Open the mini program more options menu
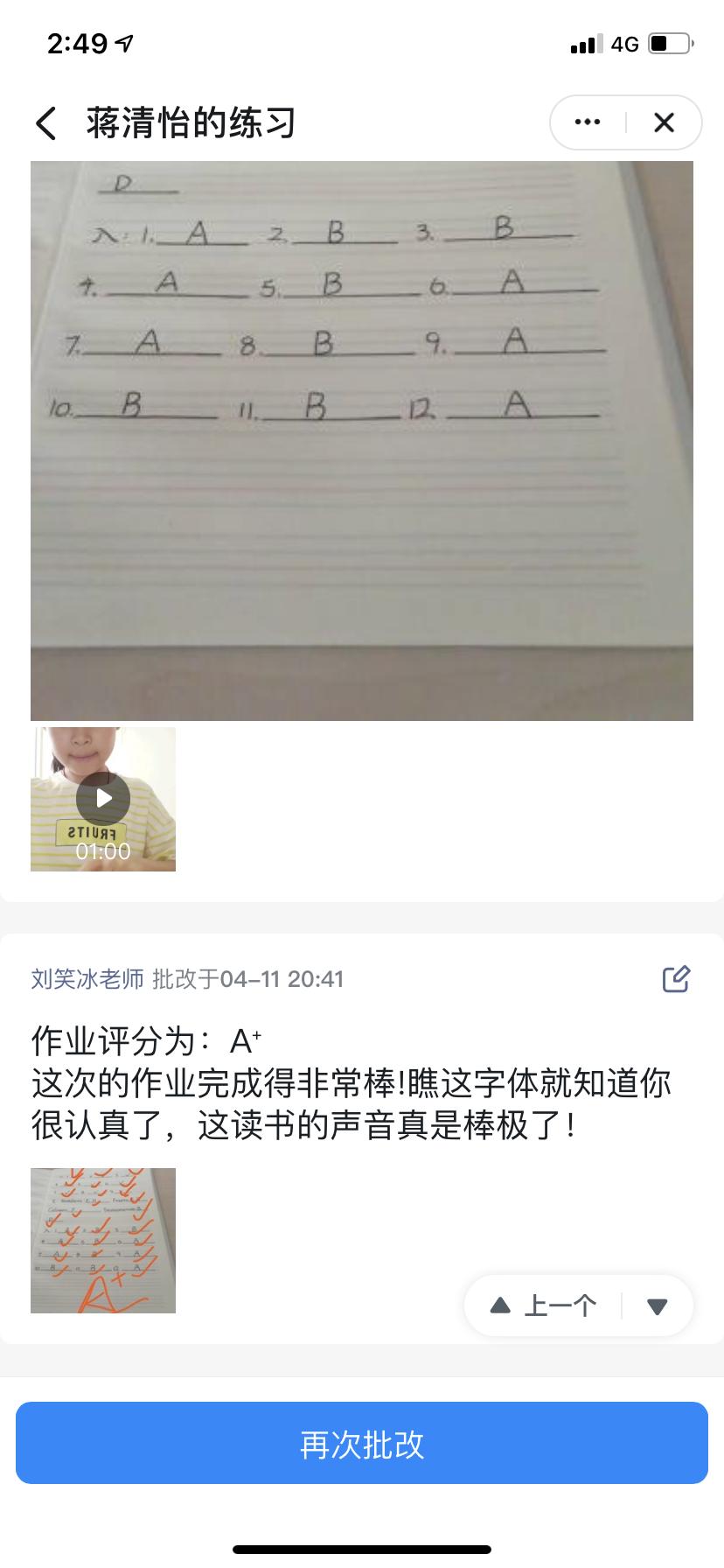The width and height of the screenshot is (724, 1568). [x=588, y=122]
